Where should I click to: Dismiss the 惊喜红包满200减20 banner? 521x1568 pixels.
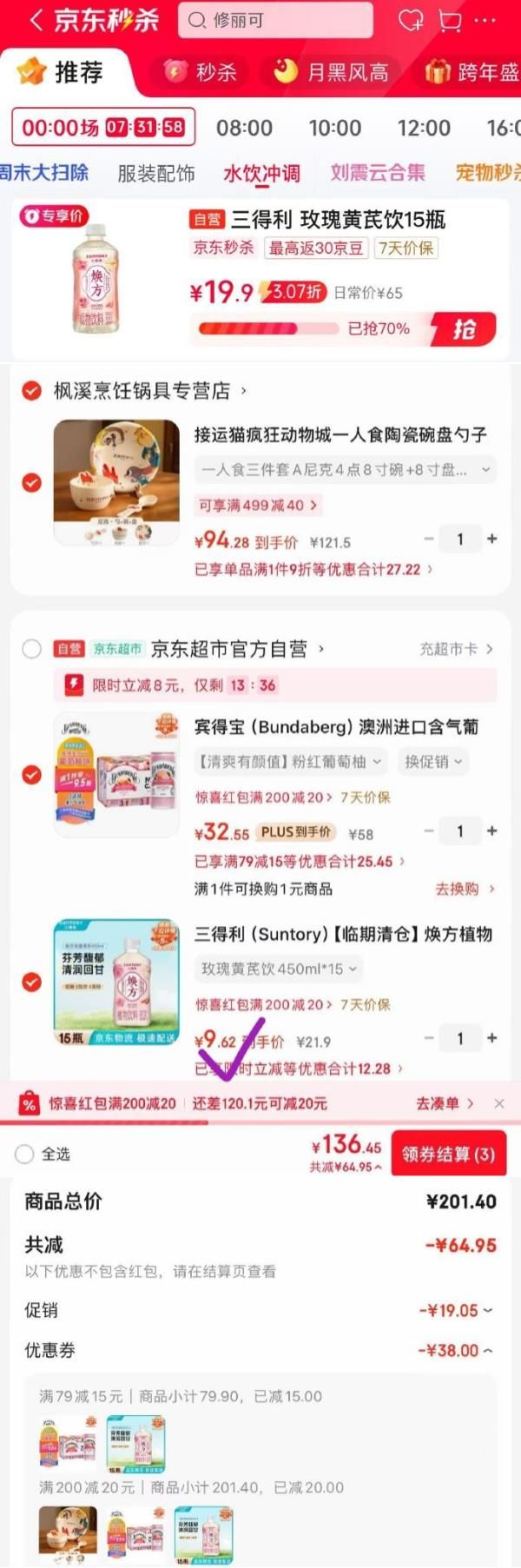498,1103
